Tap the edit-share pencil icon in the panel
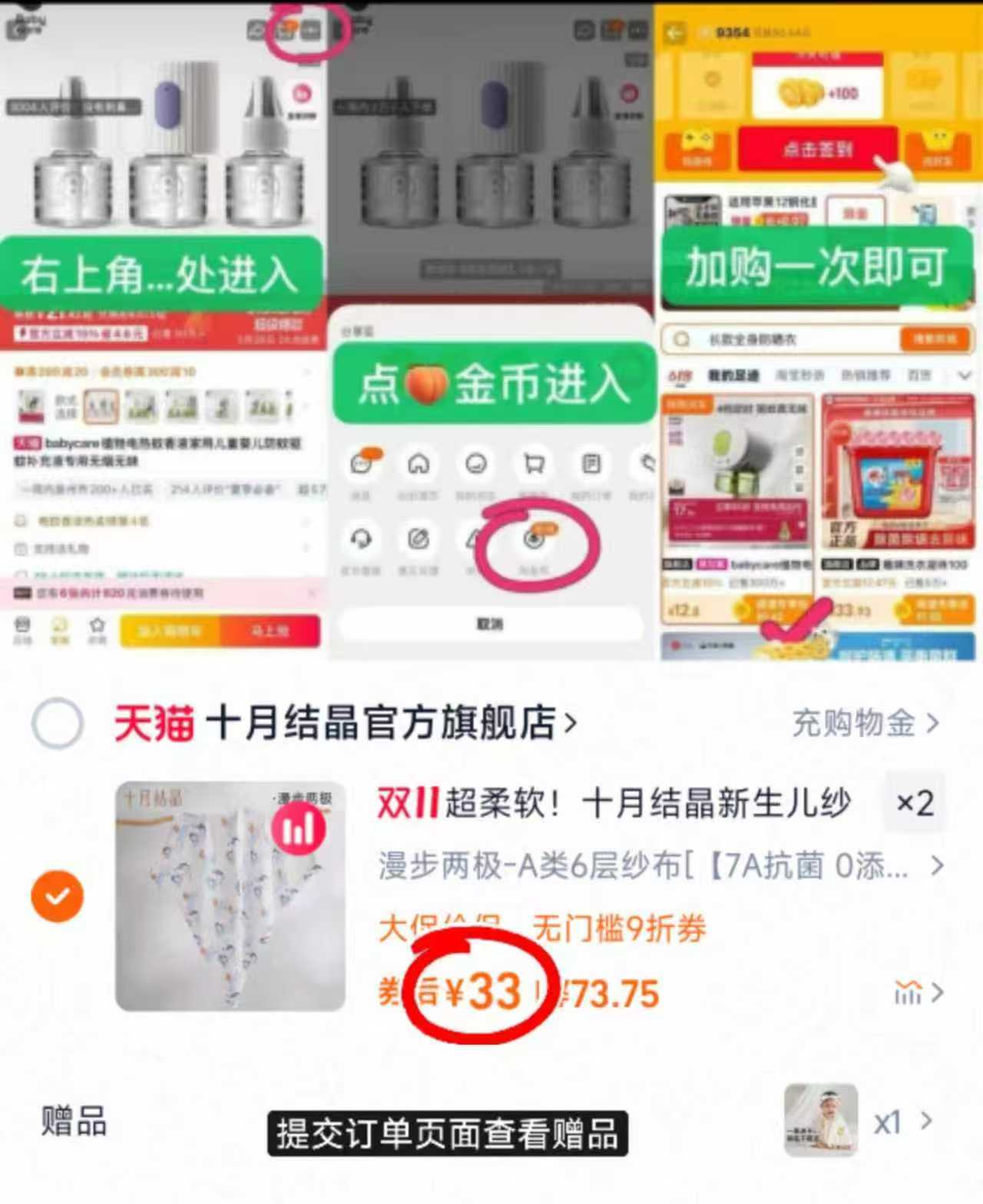The height and width of the screenshot is (1204, 983). pos(417,540)
